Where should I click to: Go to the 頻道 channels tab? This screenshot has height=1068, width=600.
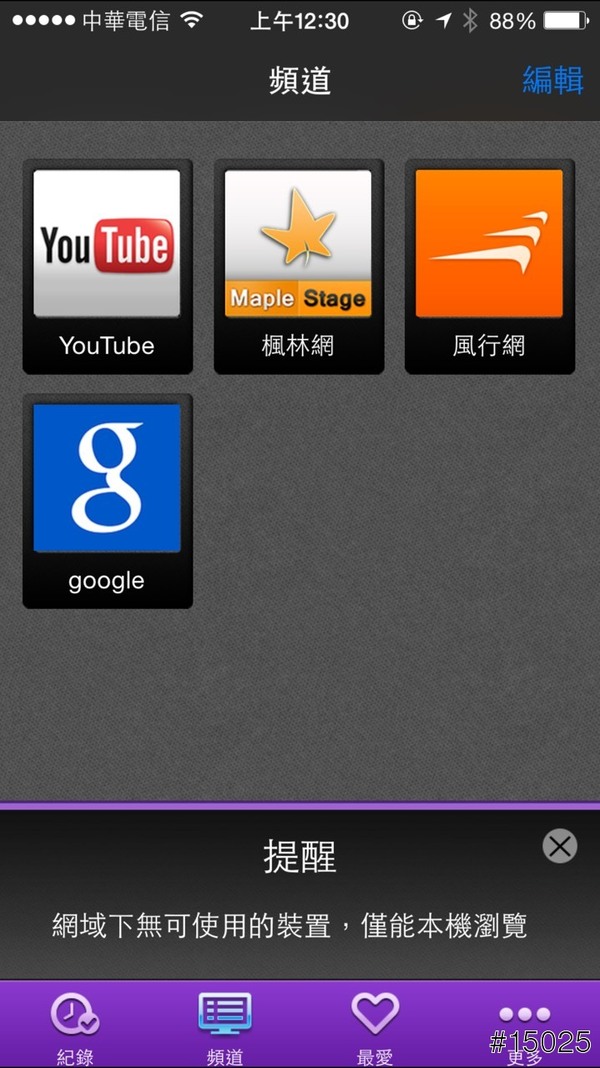click(225, 1026)
